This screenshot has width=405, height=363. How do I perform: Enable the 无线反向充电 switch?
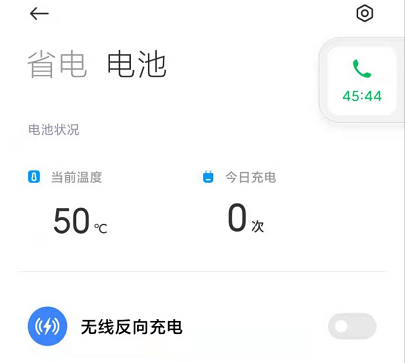(352, 326)
